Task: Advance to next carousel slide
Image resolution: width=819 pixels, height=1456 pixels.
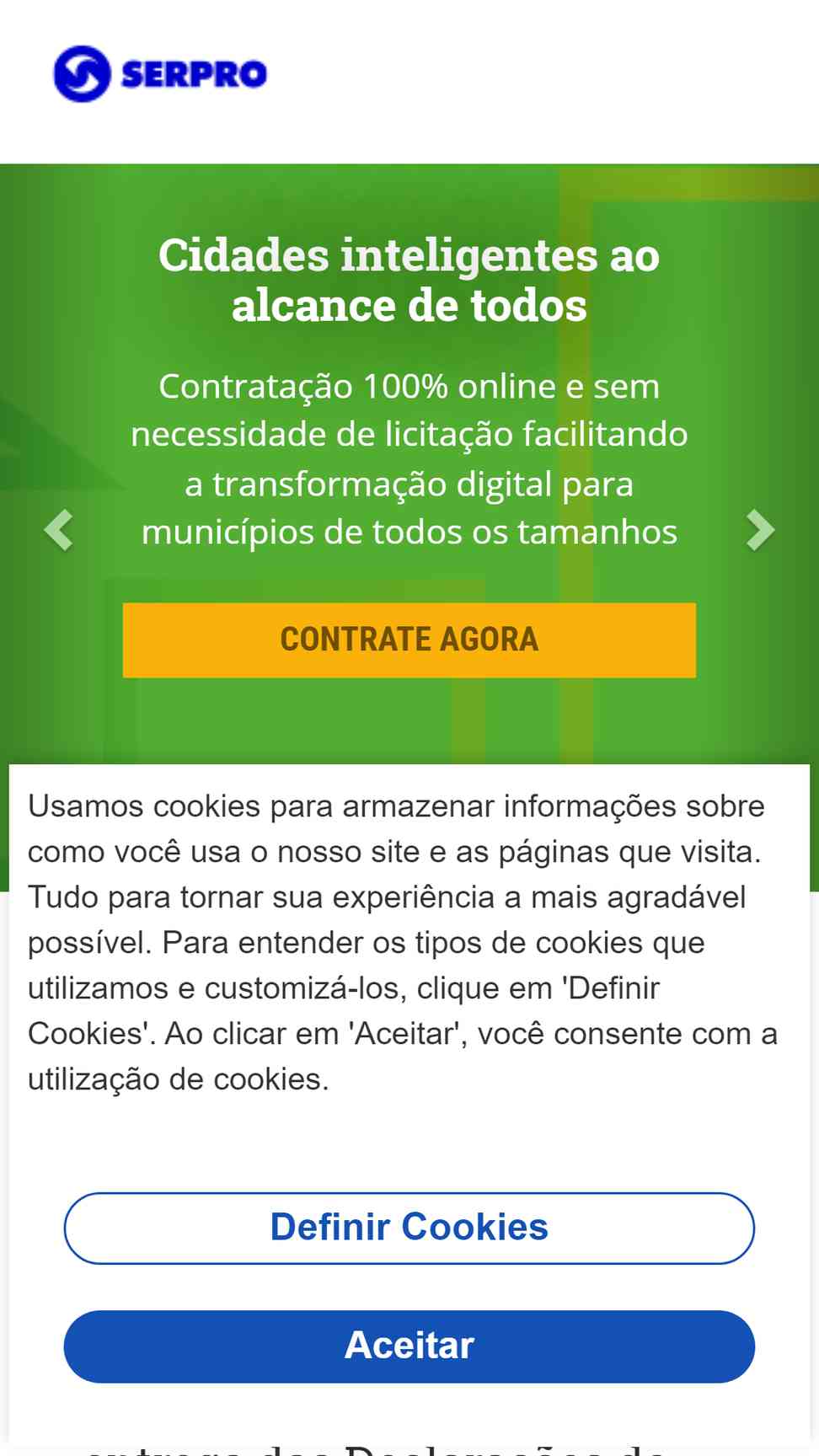Action: (x=760, y=530)
